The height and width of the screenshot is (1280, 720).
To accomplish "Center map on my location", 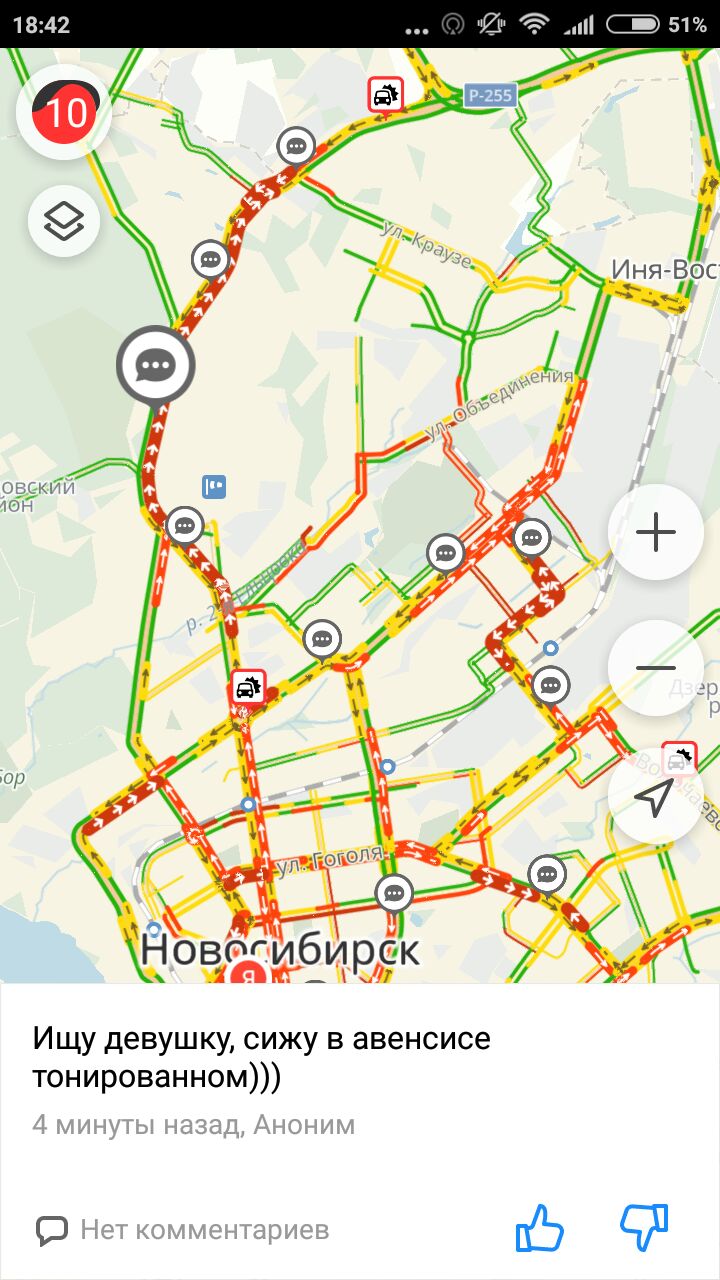I will 656,797.
